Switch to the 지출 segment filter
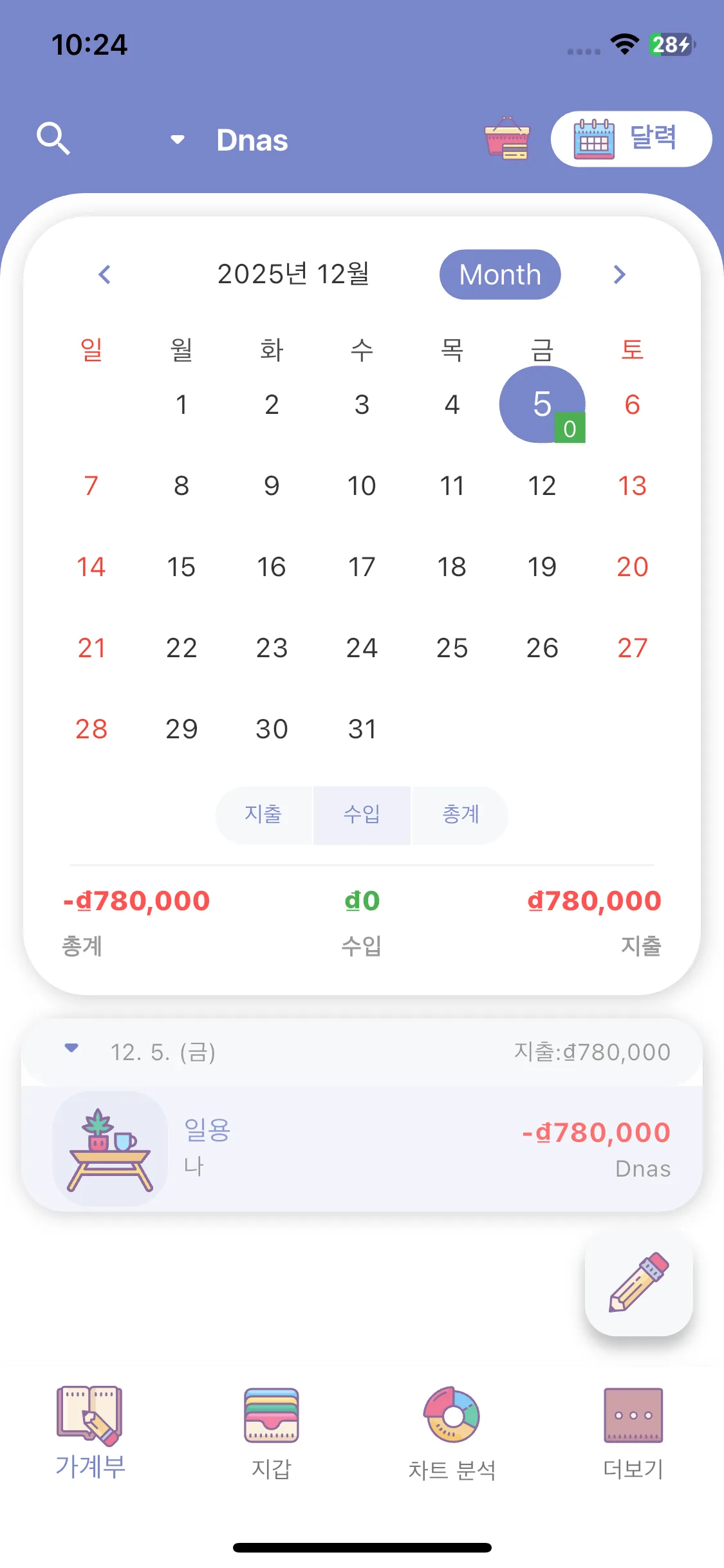The image size is (724, 1568). tap(264, 814)
